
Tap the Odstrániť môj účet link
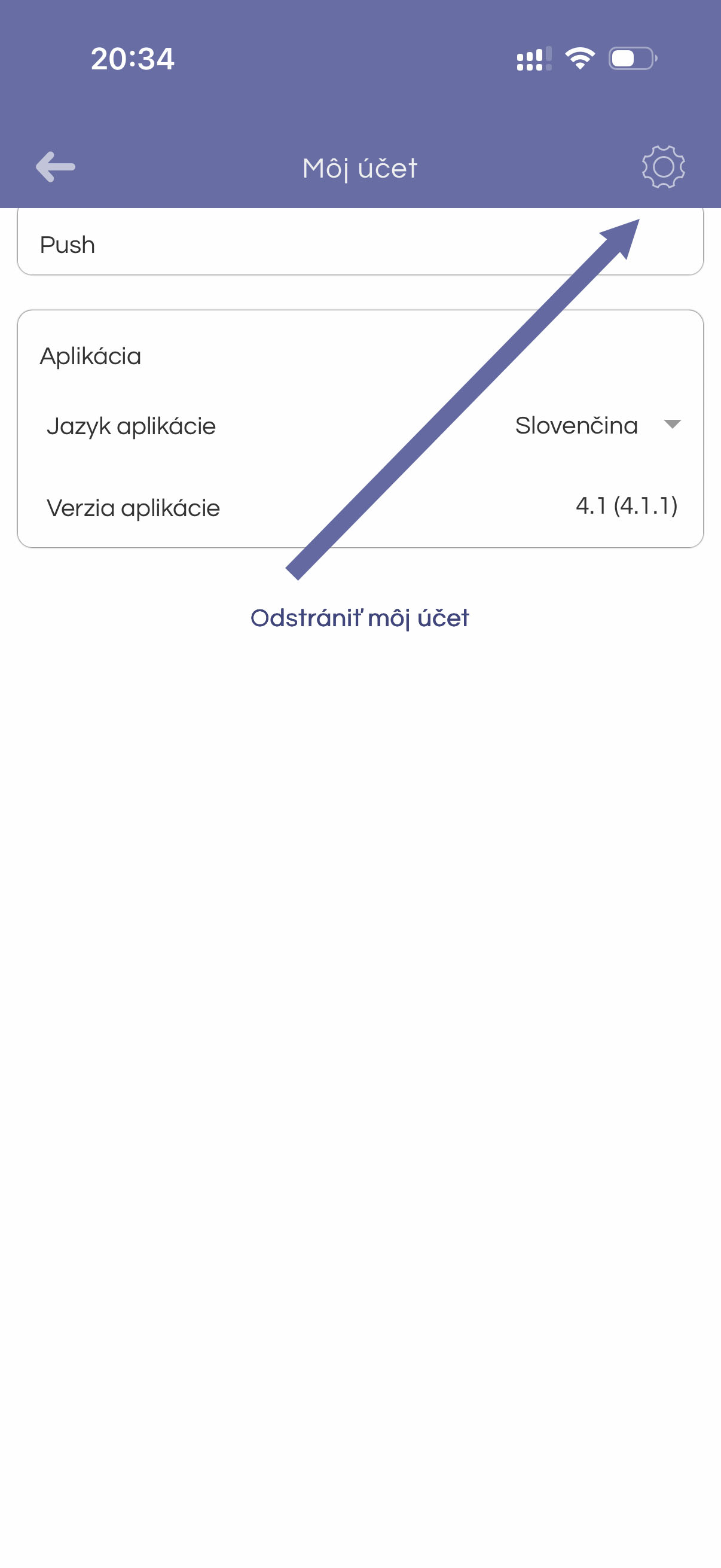pos(359,618)
